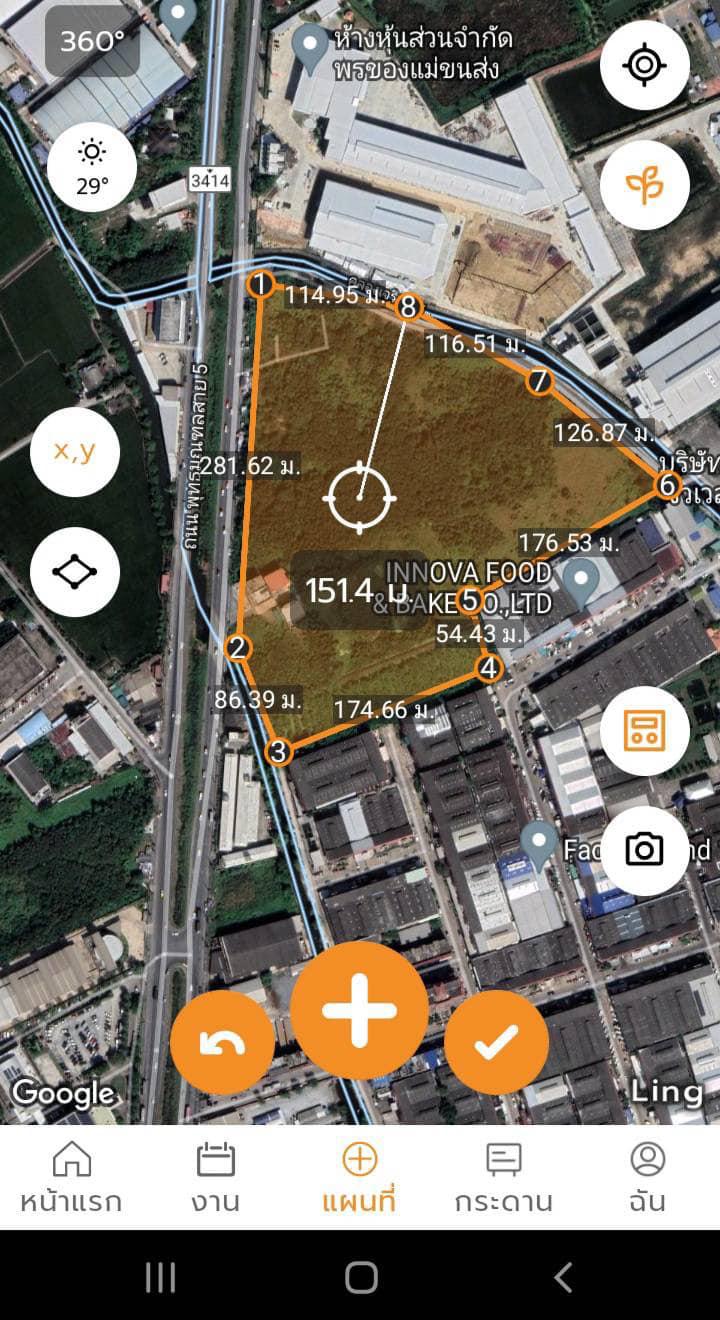This screenshot has width=720, height=1320.
Task: Switch to the ฉัน profile tab
Action: (647, 1178)
